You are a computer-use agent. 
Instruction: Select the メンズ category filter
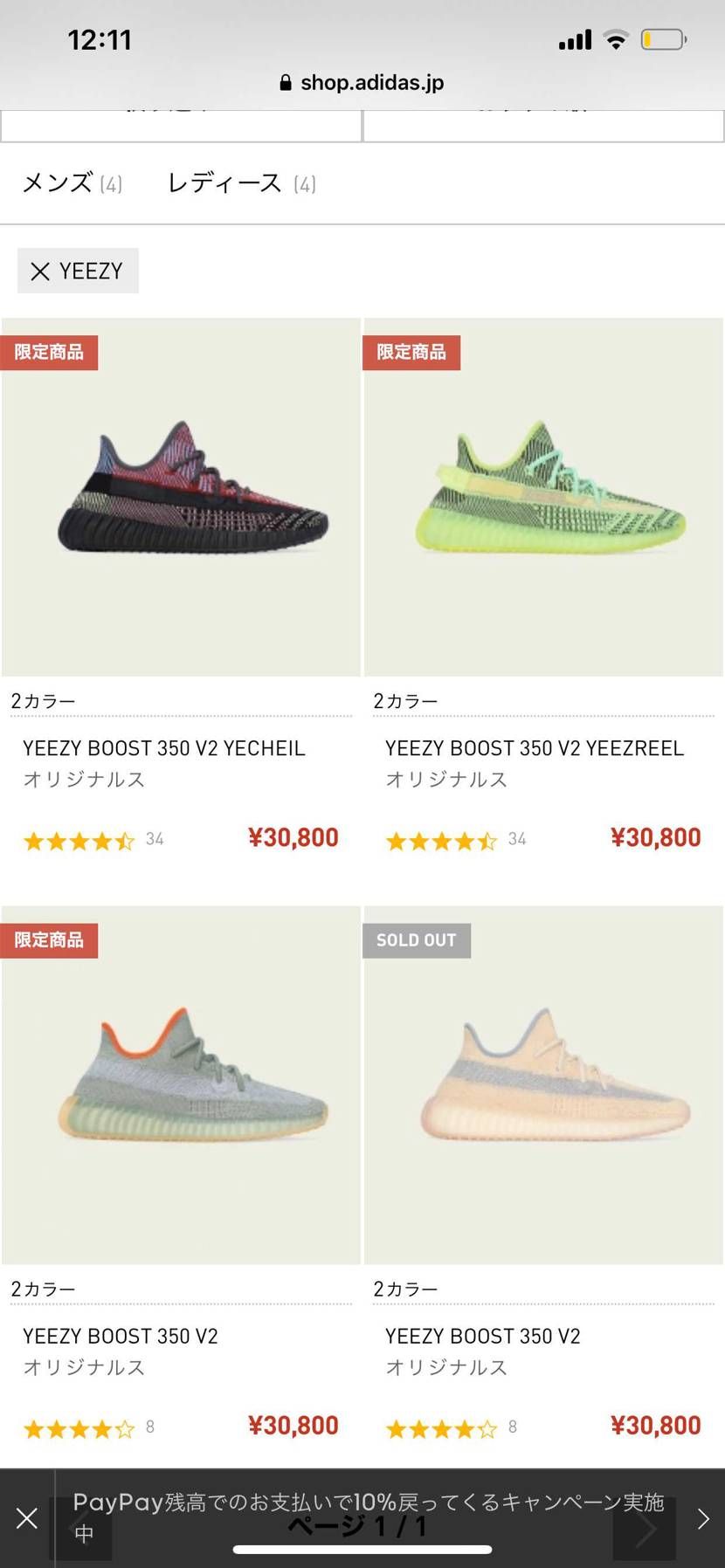coord(72,183)
